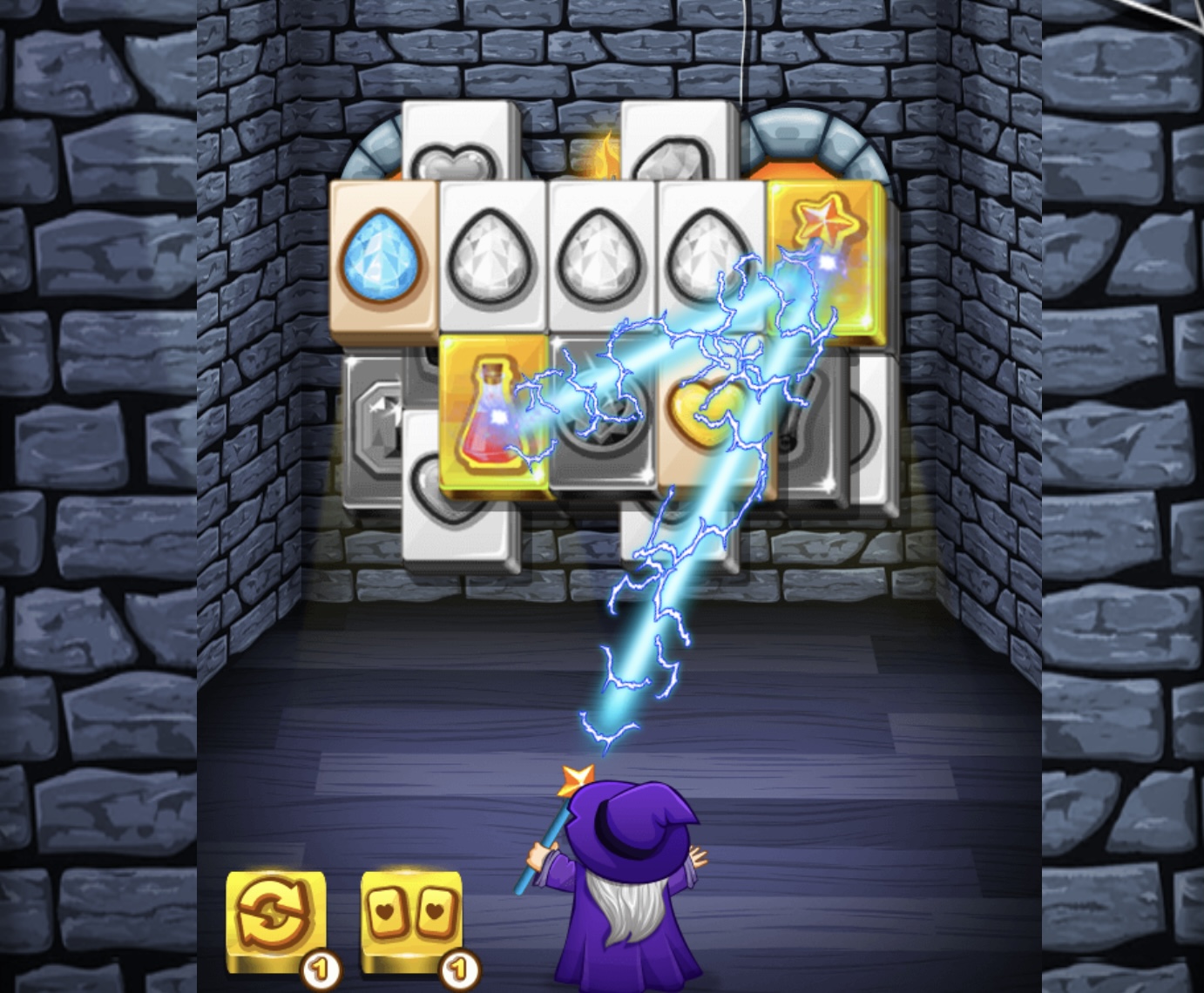Select the blue diamond tile
1204x993 pixels.
point(383,255)
